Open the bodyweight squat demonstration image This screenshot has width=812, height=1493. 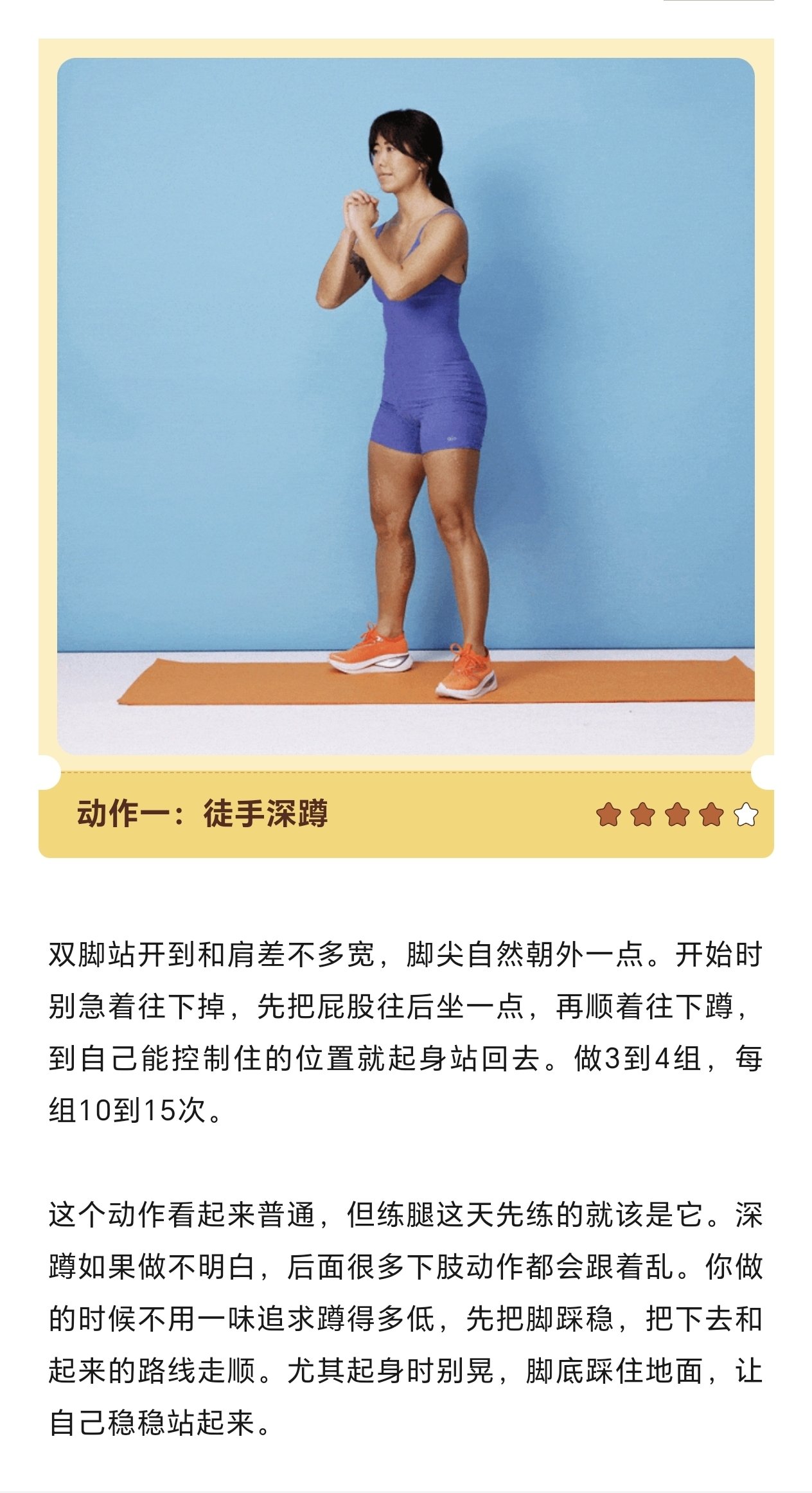406,406
